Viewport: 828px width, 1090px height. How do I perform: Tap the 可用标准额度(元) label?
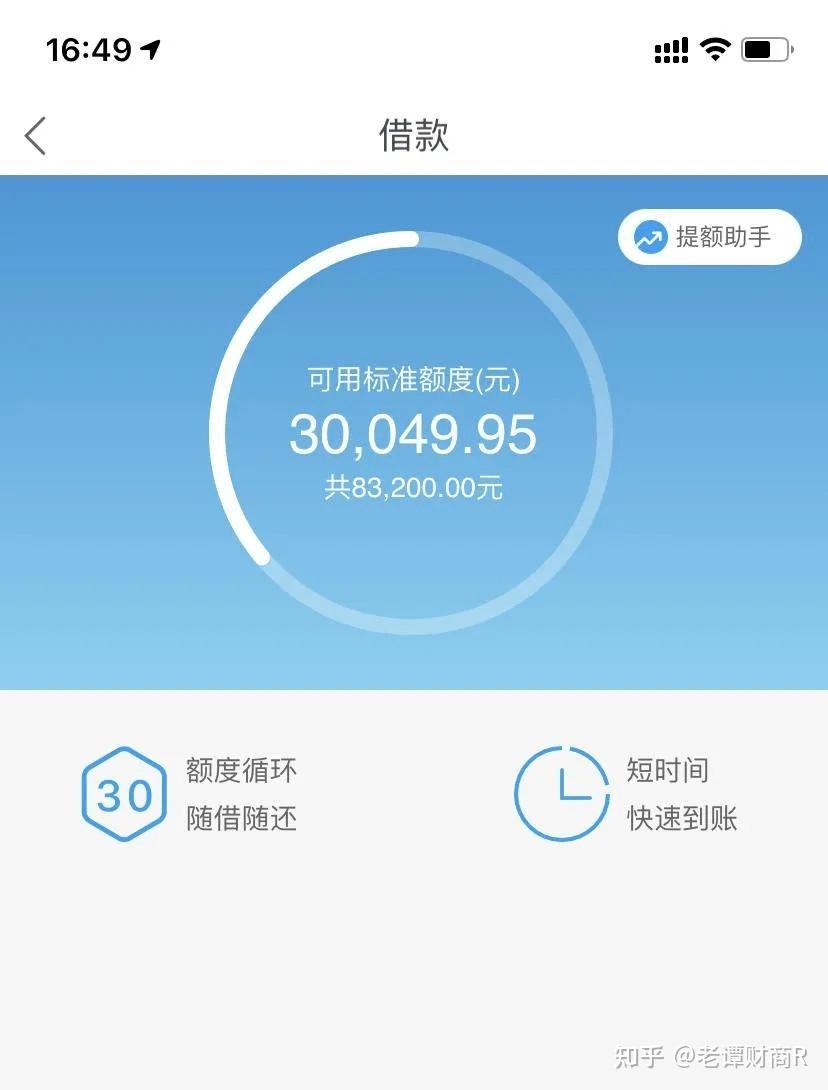414,379
